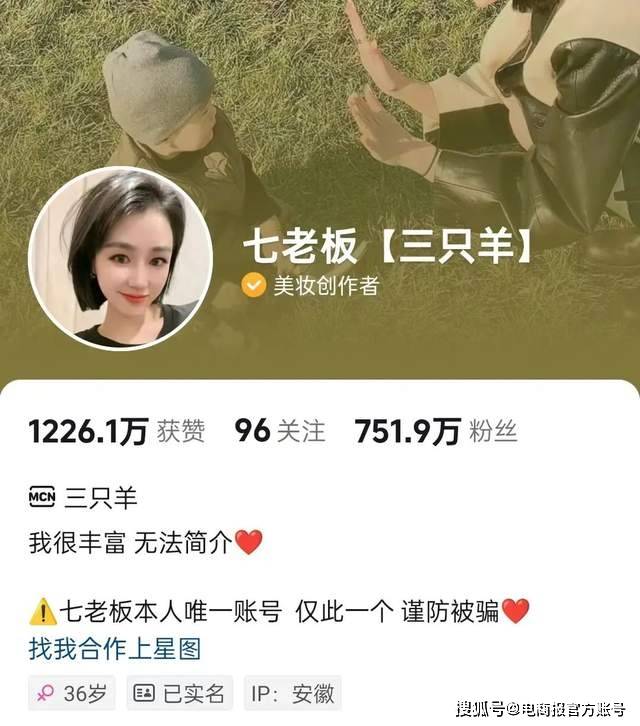Image resolution: width=640 pixels, height=726 pixels.
Task: View the 1226.1万 获赞 likes count
Action: coord(117,431)
